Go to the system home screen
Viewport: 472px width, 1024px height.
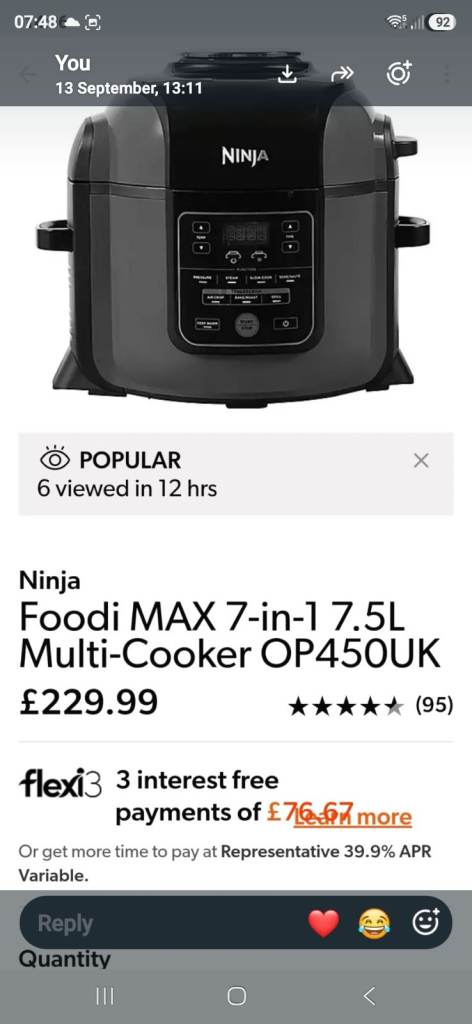(x=236, y=995)
